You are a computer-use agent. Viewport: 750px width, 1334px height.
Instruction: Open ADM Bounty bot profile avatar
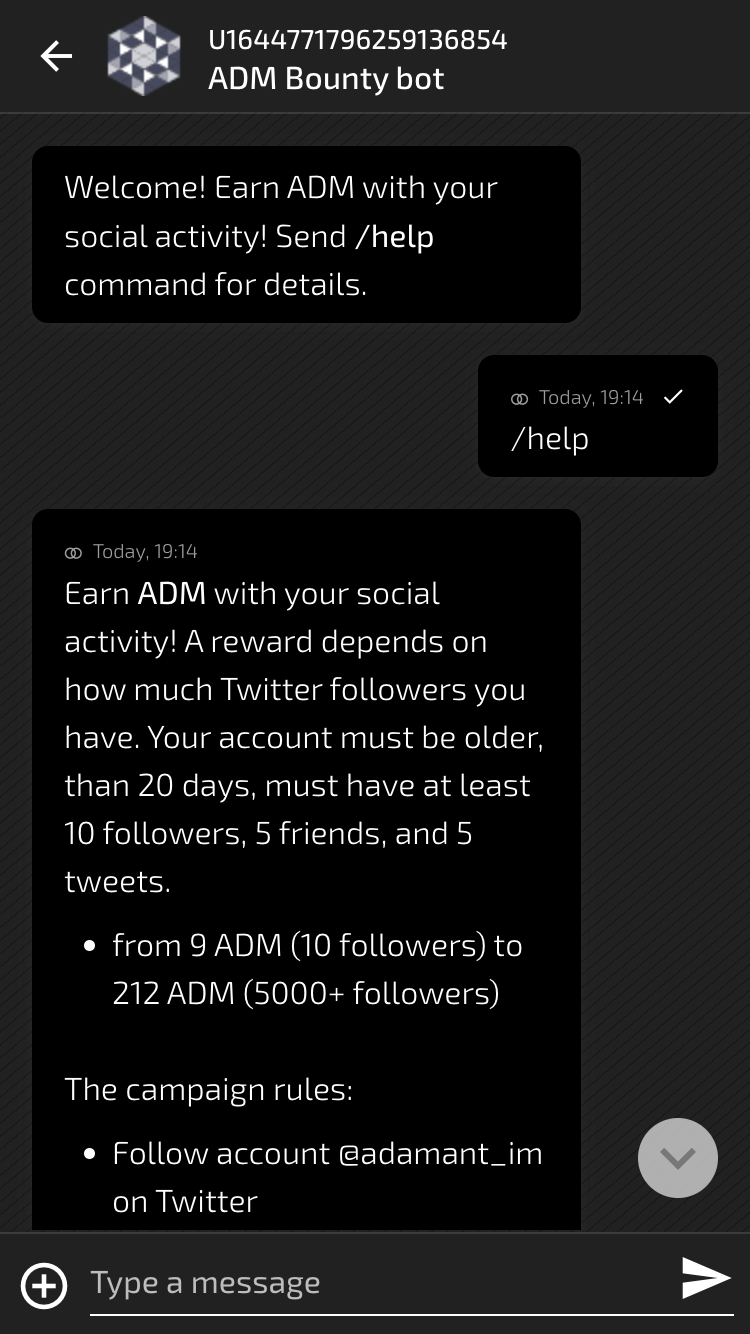click(144, 57)
